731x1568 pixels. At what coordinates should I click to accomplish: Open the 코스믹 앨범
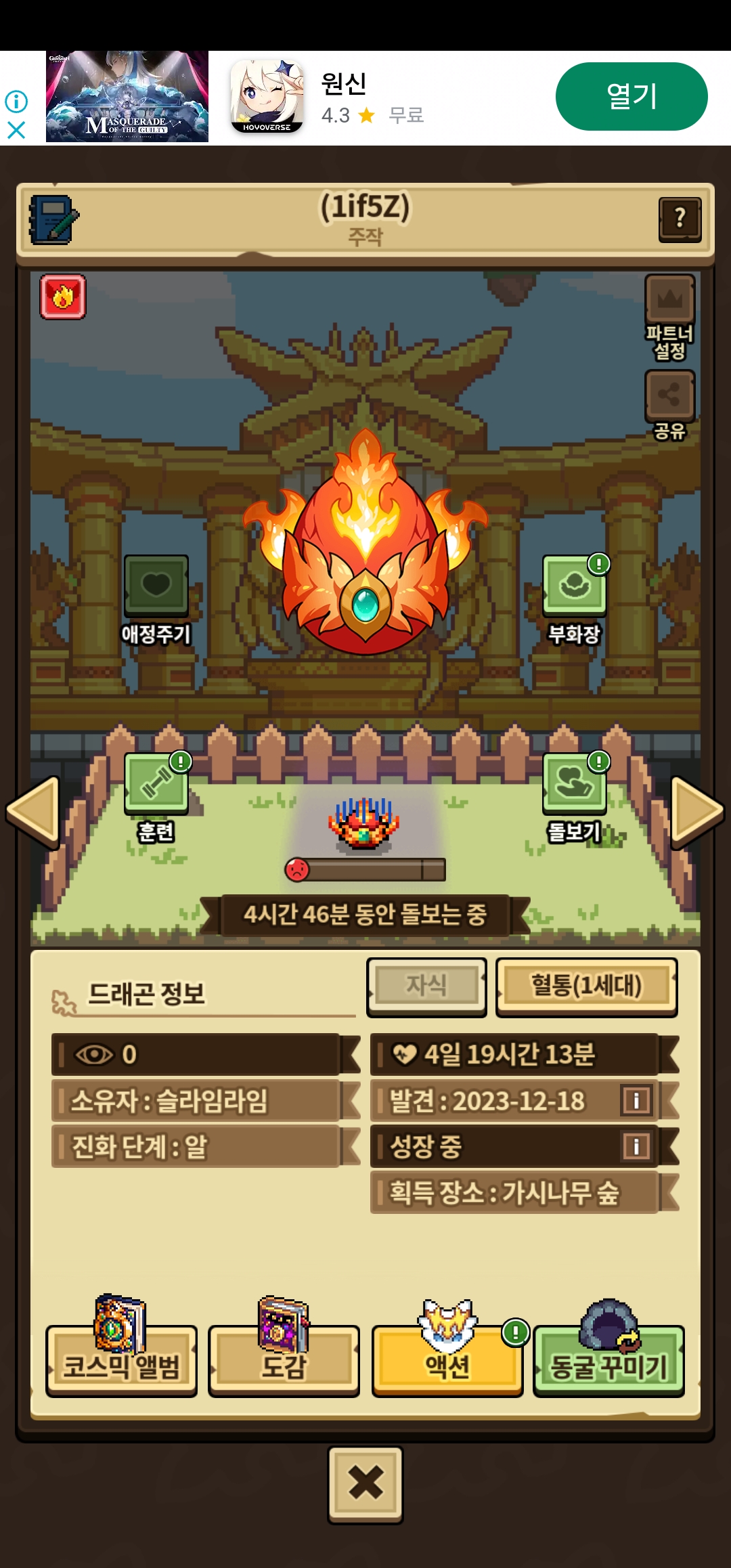(121, 1347)
